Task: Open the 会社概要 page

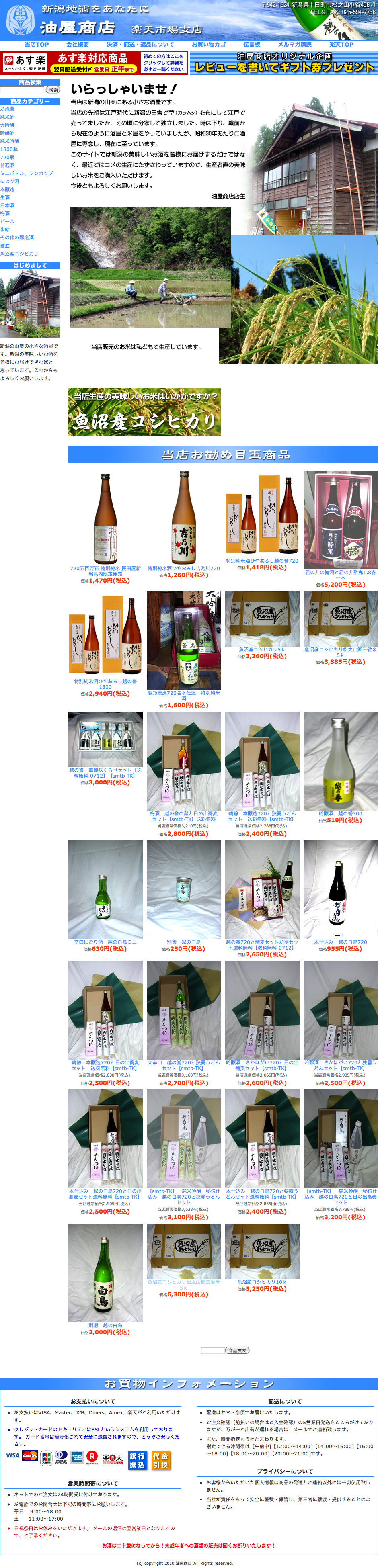Action: coord(77,45)
